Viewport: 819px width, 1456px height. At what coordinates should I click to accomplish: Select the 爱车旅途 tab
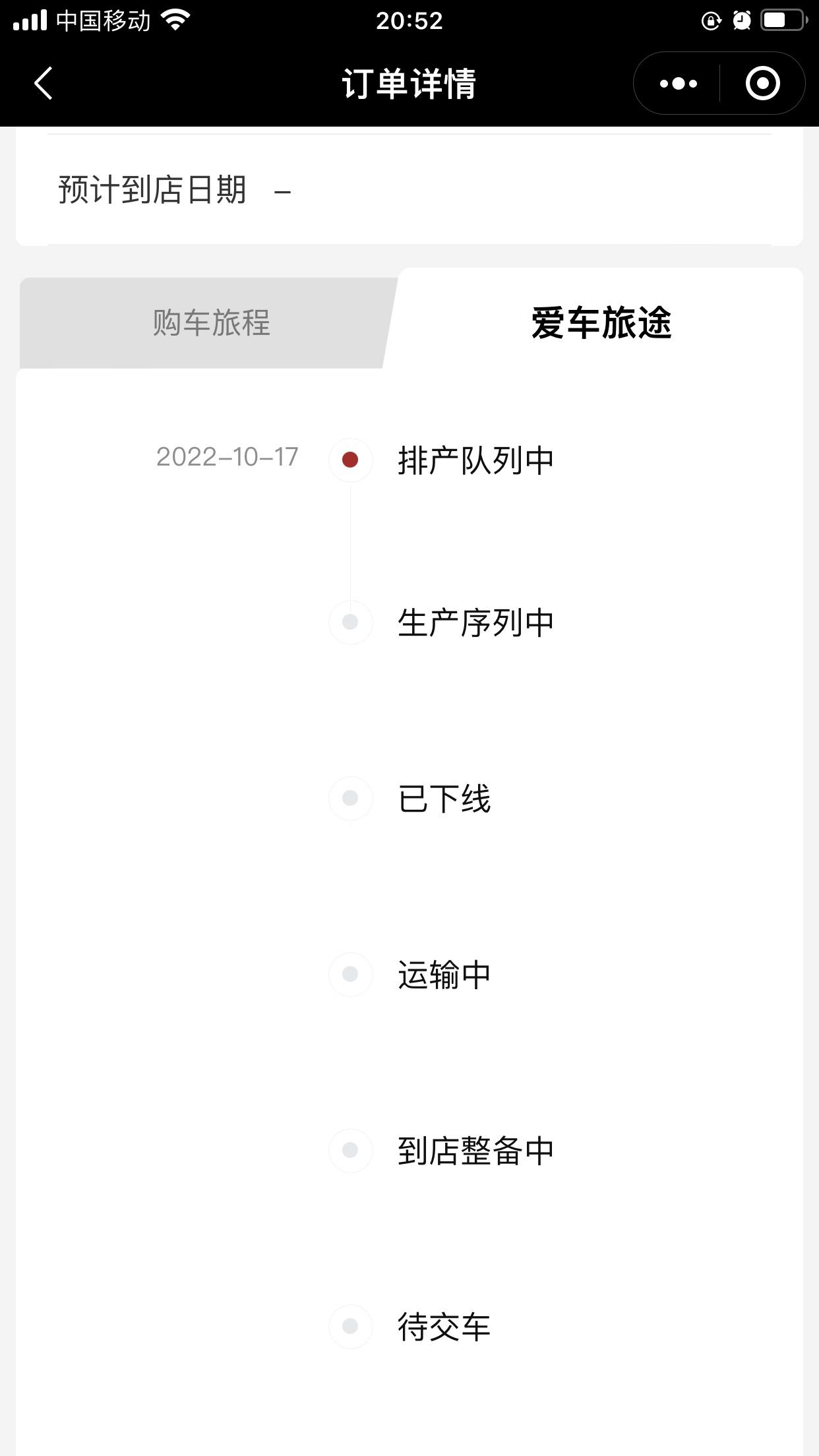[x=601, y=323]
